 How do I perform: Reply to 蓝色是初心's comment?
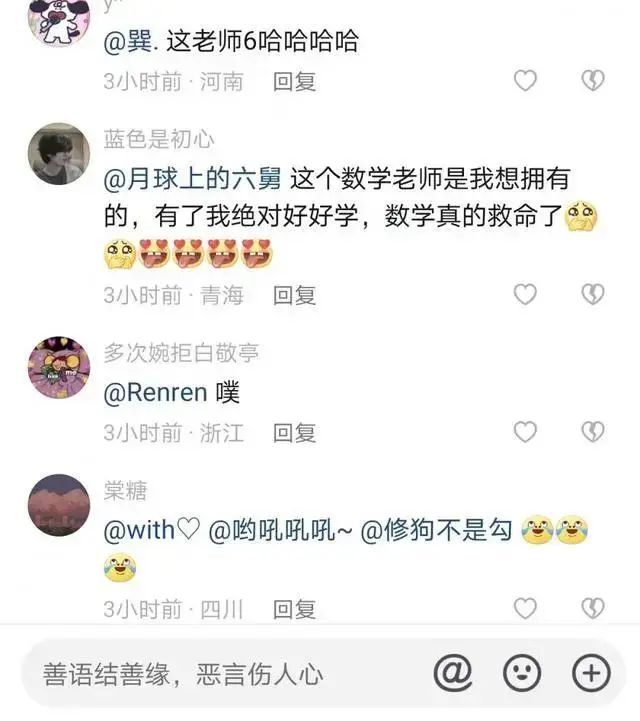[295, 294]
